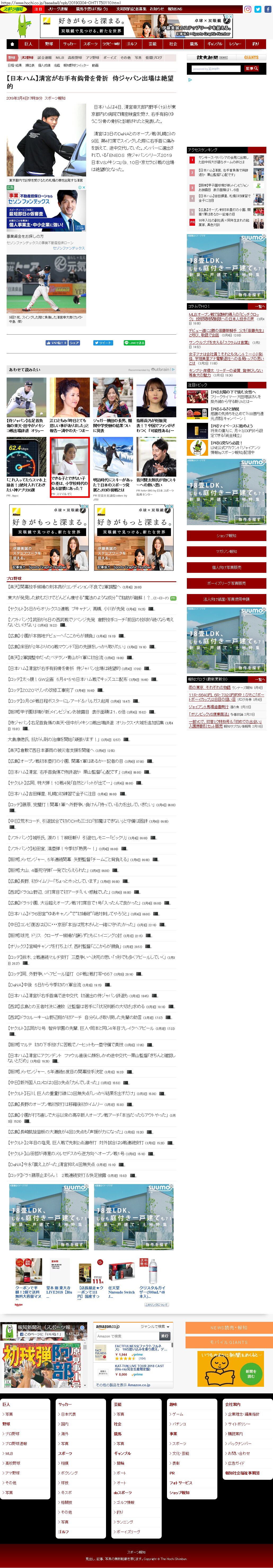The width and height of the screenshot is (273, 1568).
Task: Open the home icon in the nav bar
Action: tap(12, 44)
